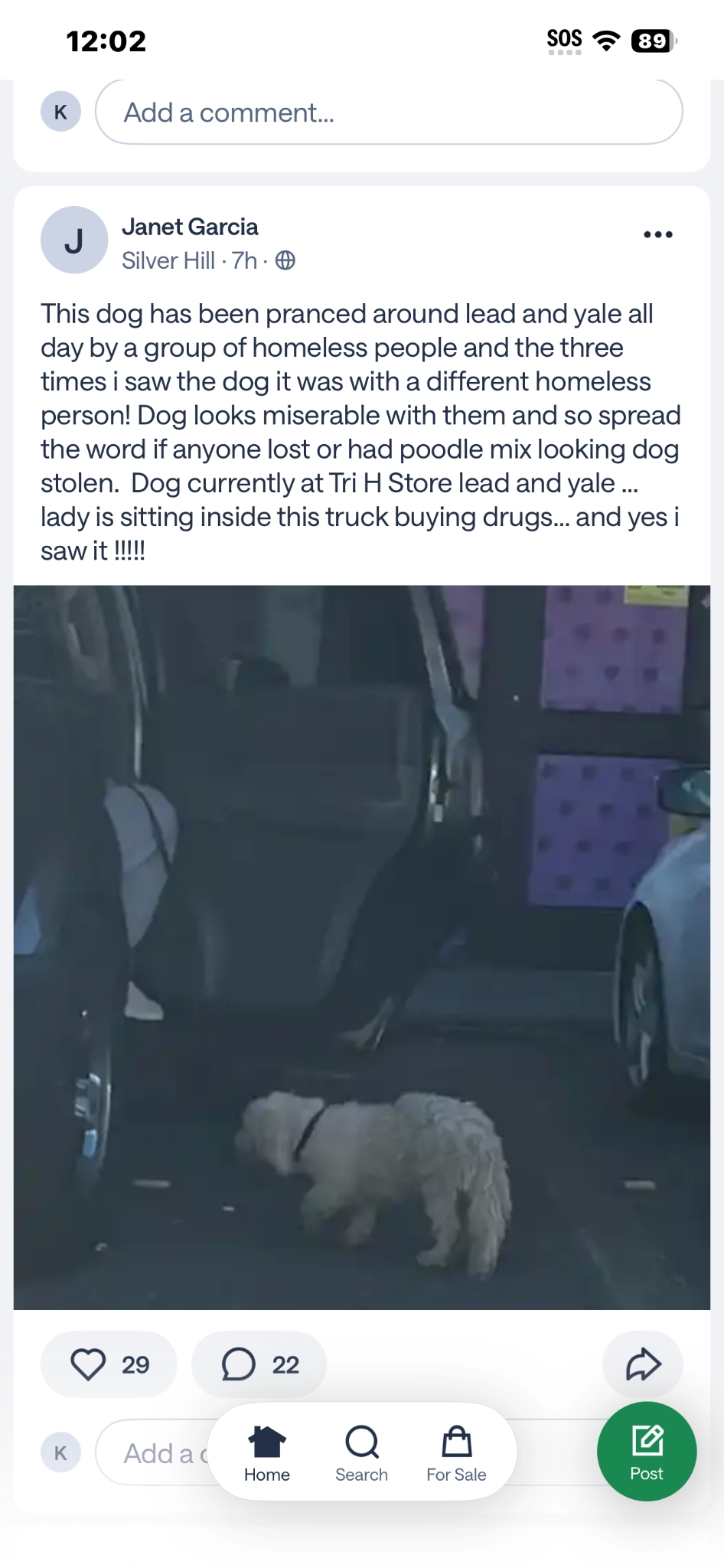
Task: Open the dog photo in Janet's post
Action: click(362, 947)
